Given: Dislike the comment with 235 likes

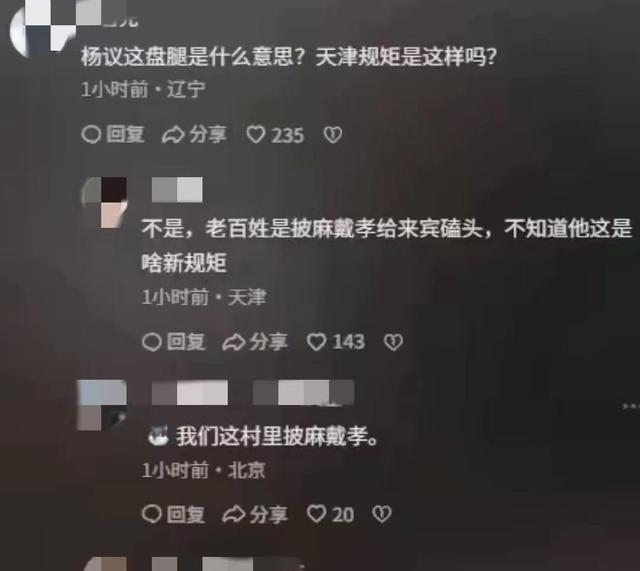Looking at the screenshot, I should tap(333, 134).
